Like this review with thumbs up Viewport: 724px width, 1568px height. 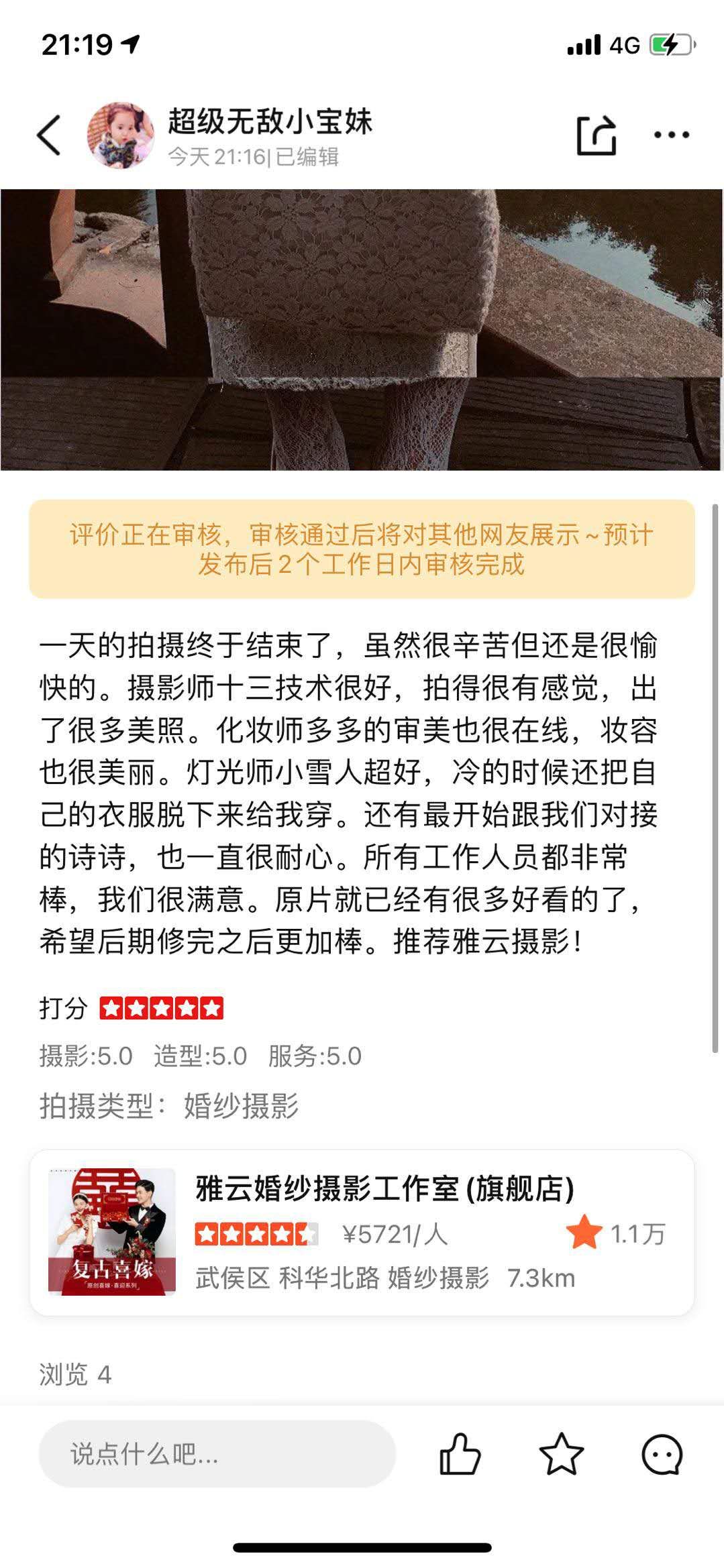click(x=460, y=1454)
